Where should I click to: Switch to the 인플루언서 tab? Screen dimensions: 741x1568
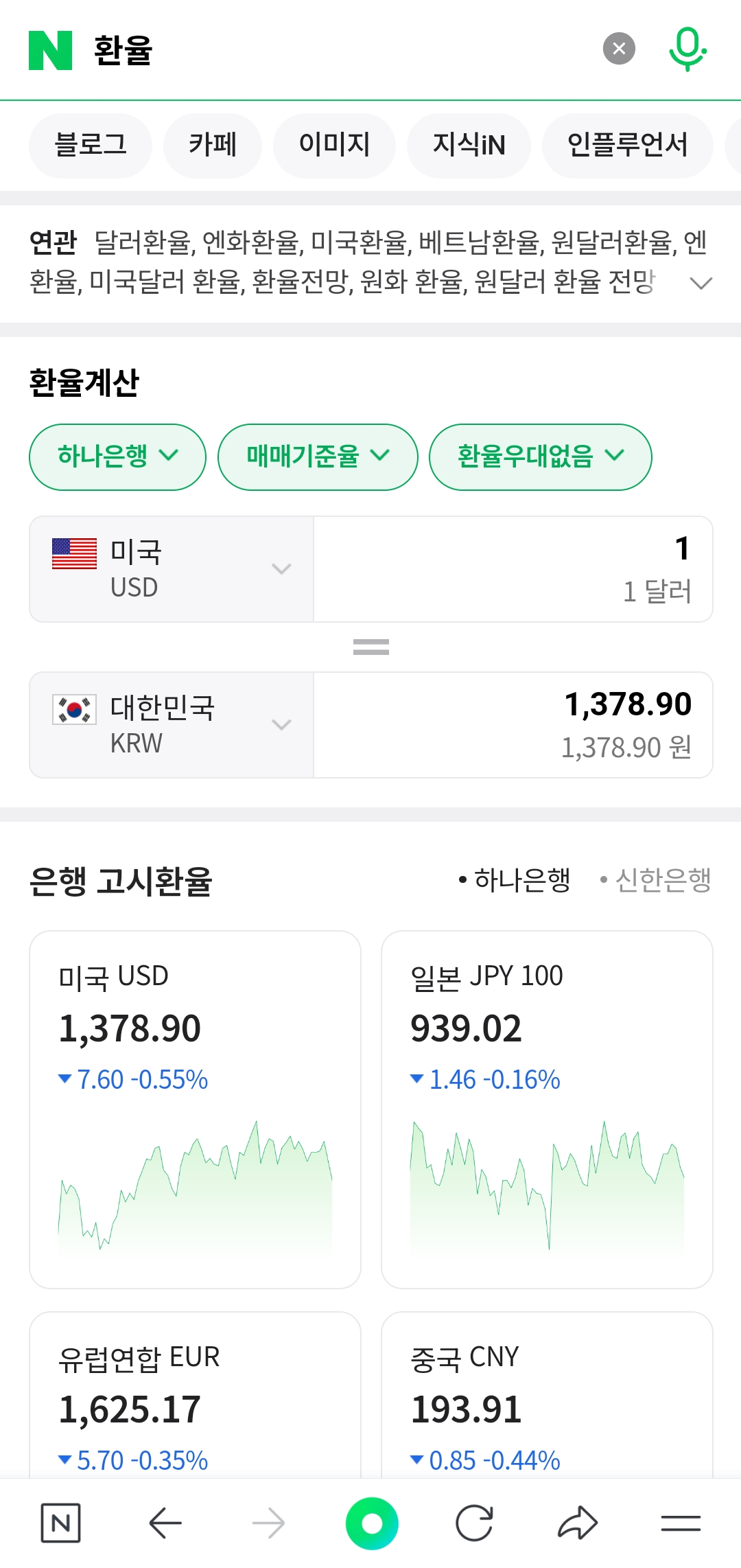coord(627,145)
